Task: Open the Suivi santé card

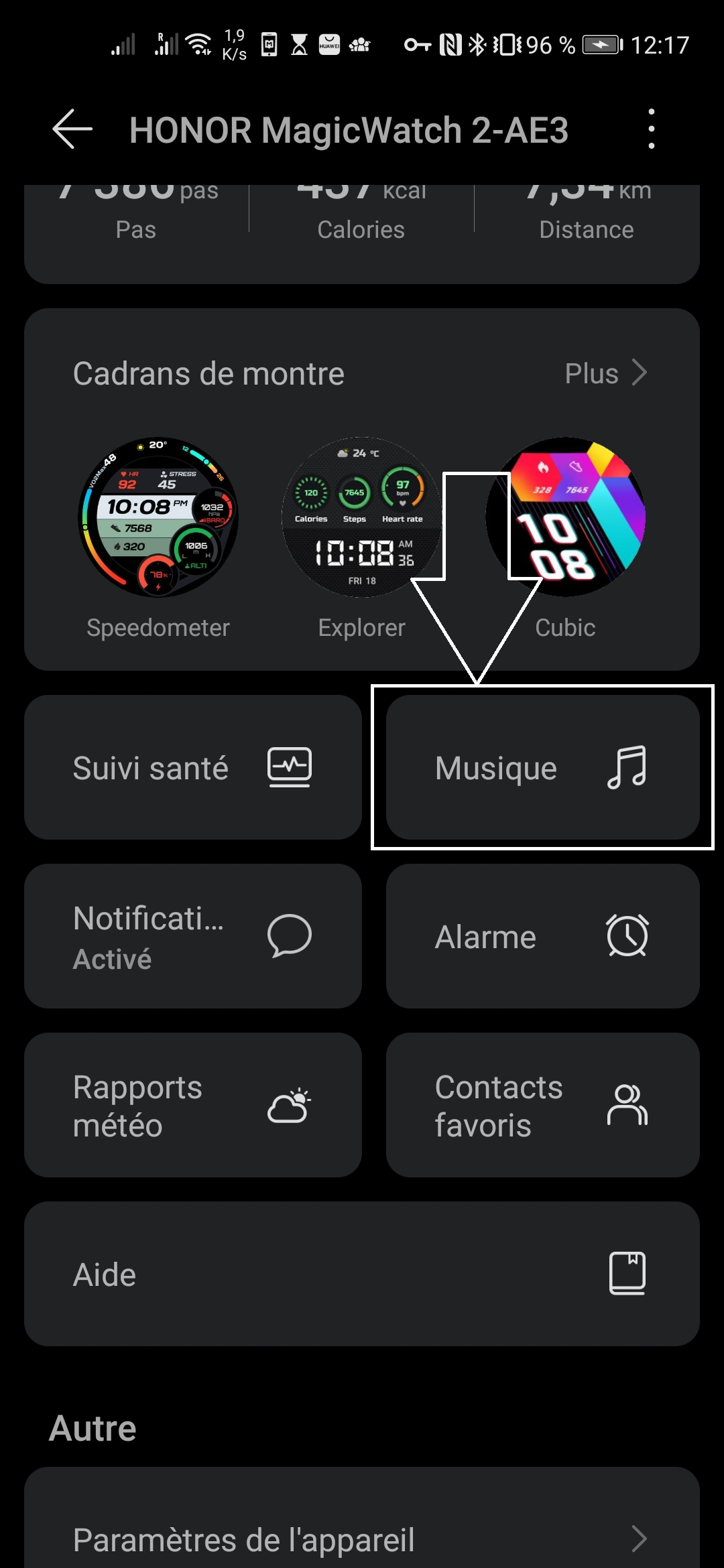Action: point(192,768)
